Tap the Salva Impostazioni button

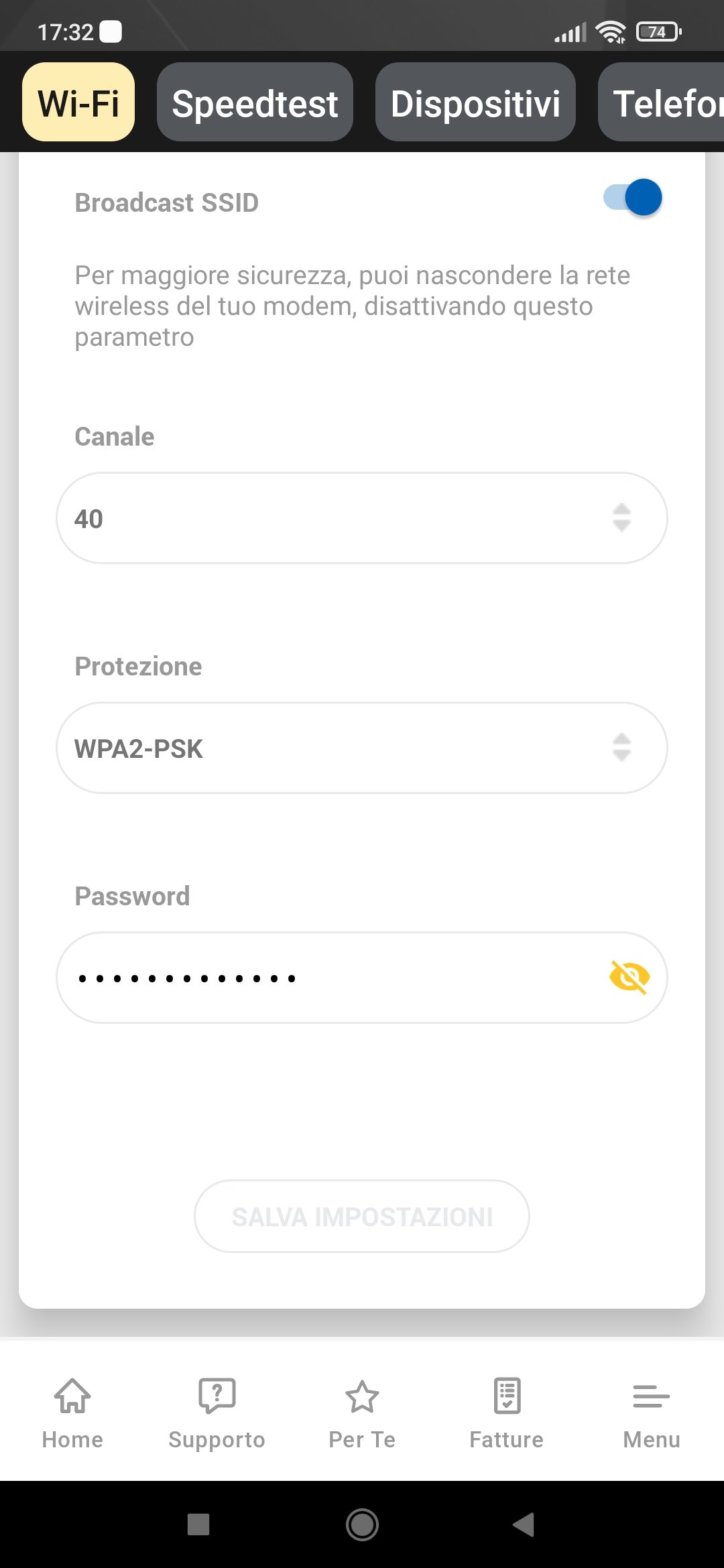coord(362,1216)
